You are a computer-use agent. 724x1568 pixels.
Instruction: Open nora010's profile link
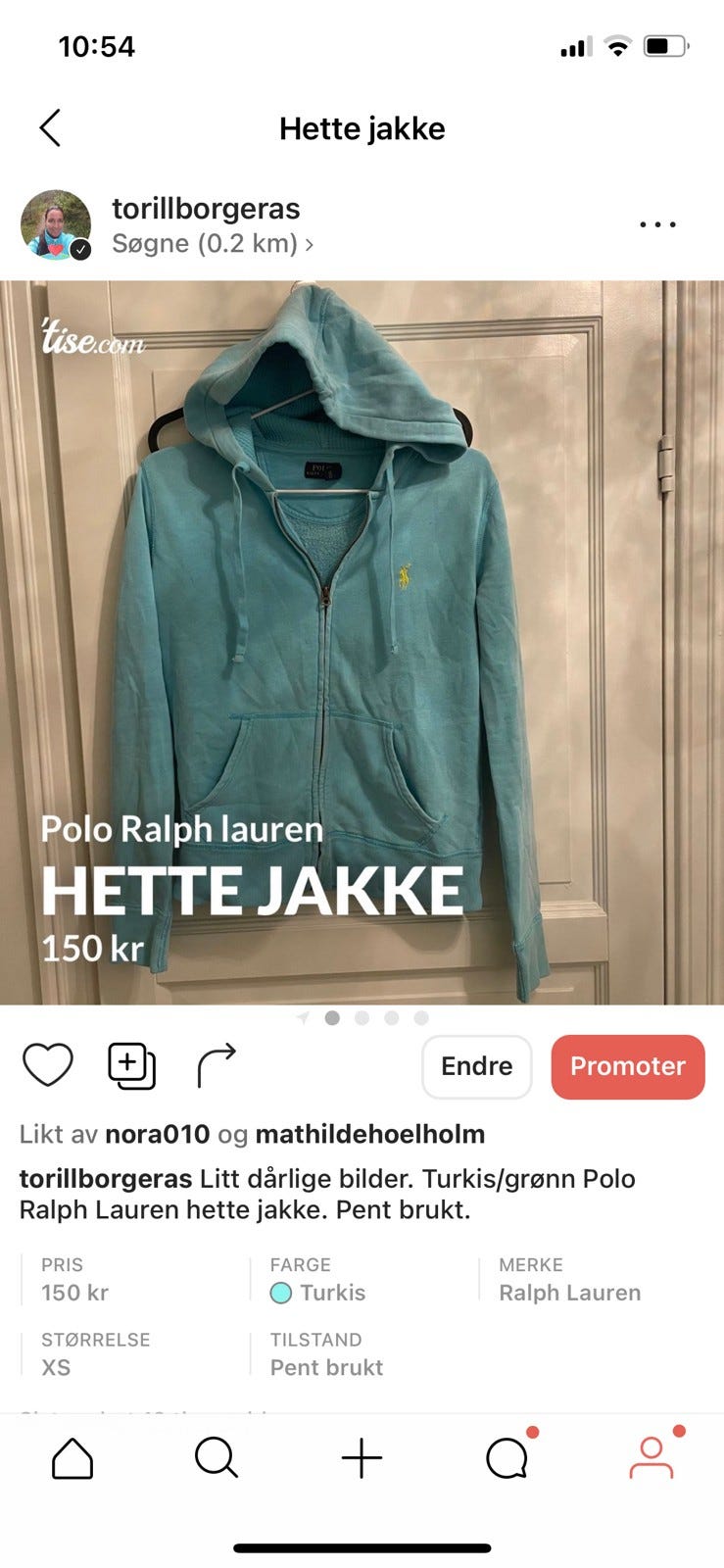pyautogui.click(x=157, y=1134)
